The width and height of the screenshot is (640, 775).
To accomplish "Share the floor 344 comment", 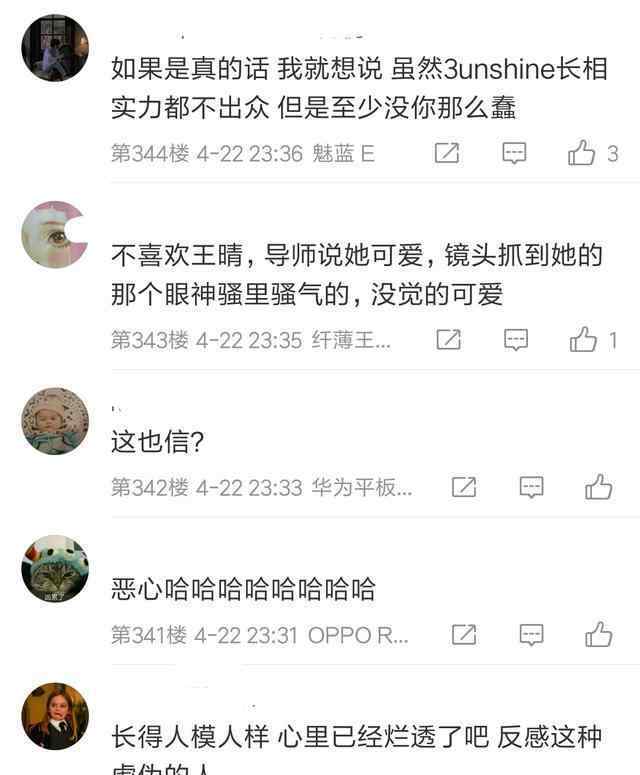I will [447, 153].
